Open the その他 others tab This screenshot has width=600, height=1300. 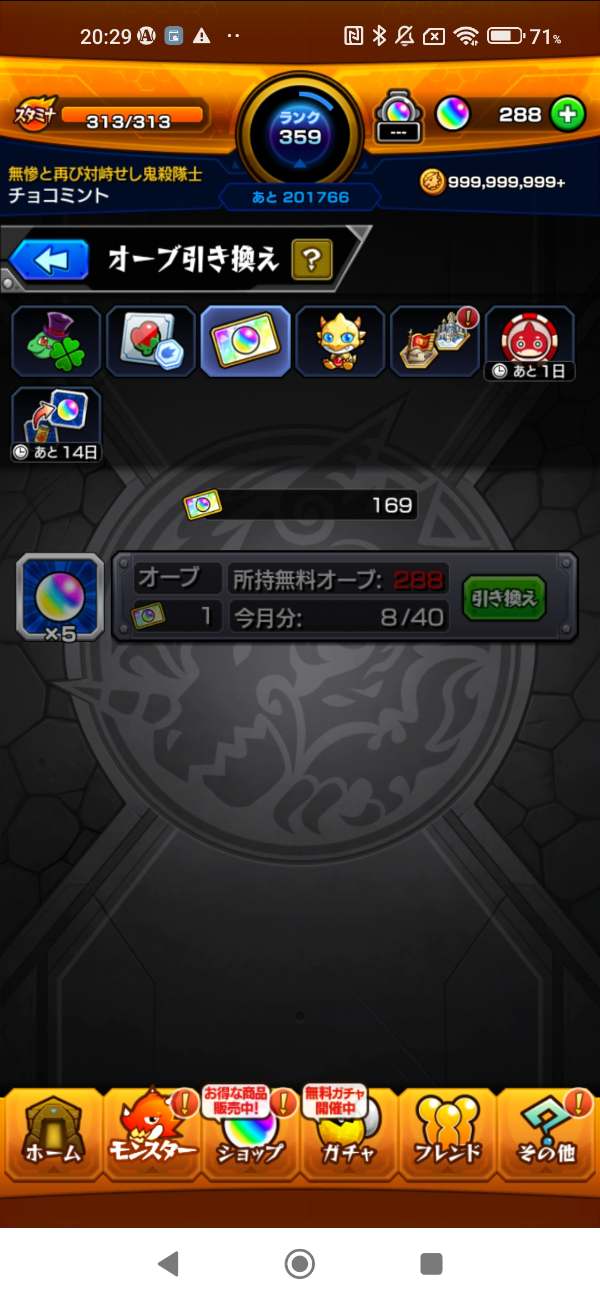pos(547,1135)
